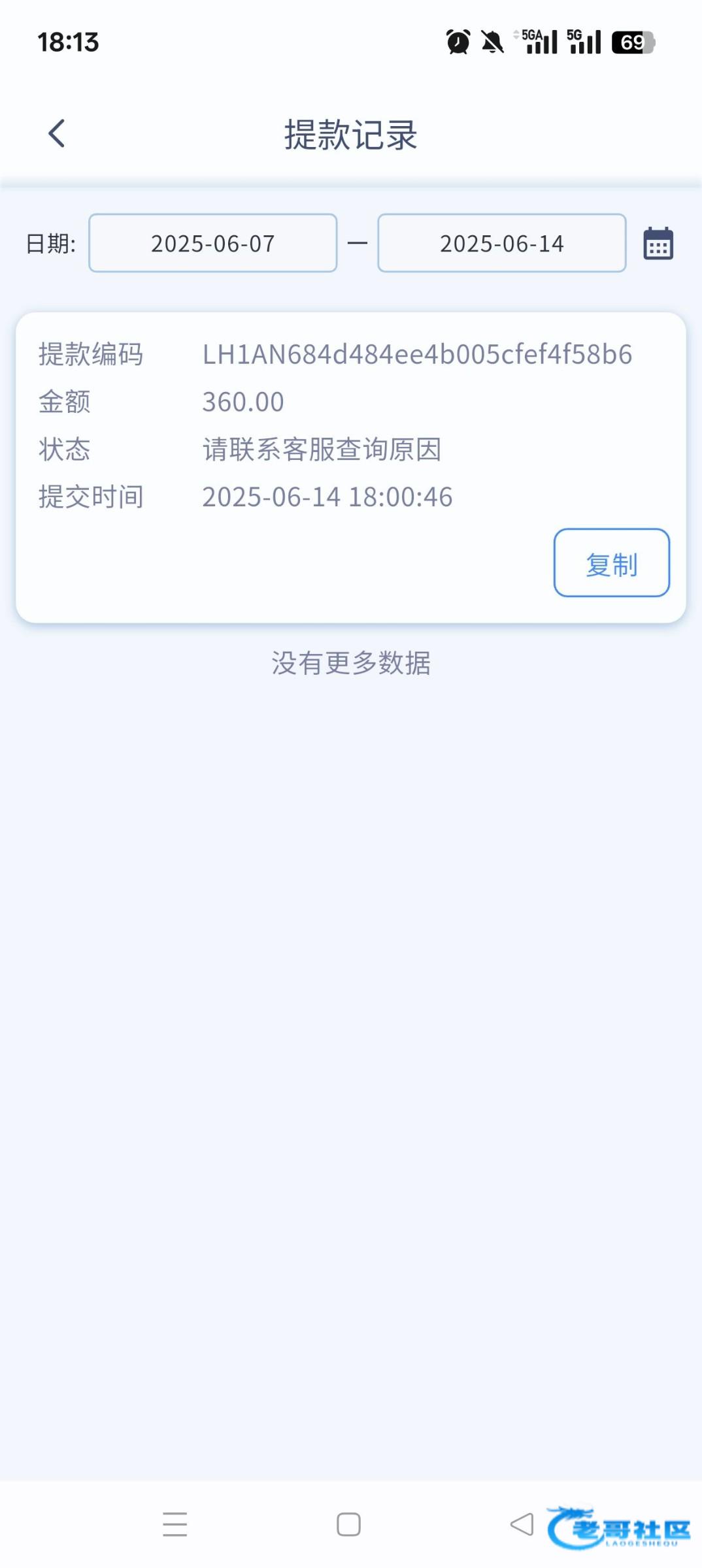The height and width of the screenshot is (1568, 702).
Task: Open the calendar date picker icon
Action: point(658,243)
